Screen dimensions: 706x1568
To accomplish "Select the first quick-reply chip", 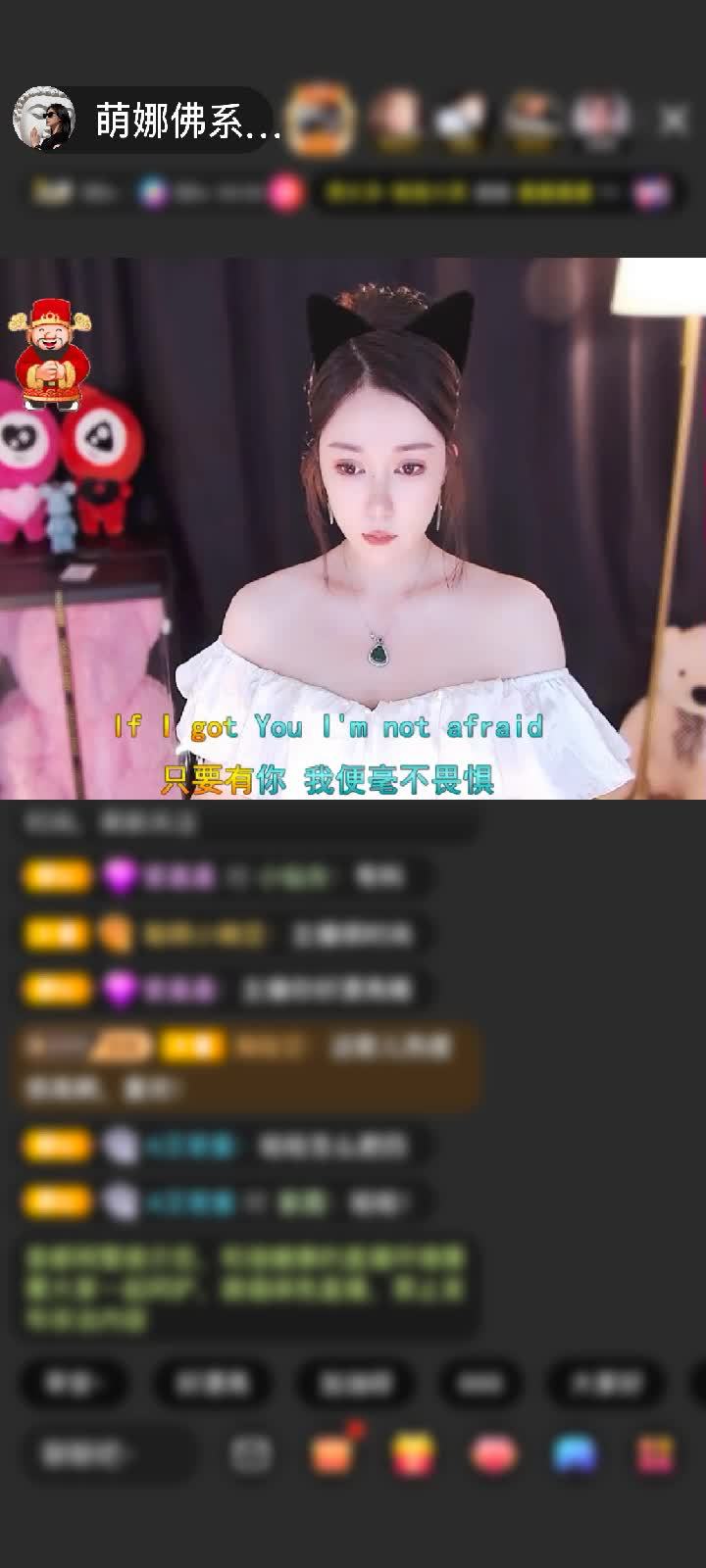I will (73, 1383).
